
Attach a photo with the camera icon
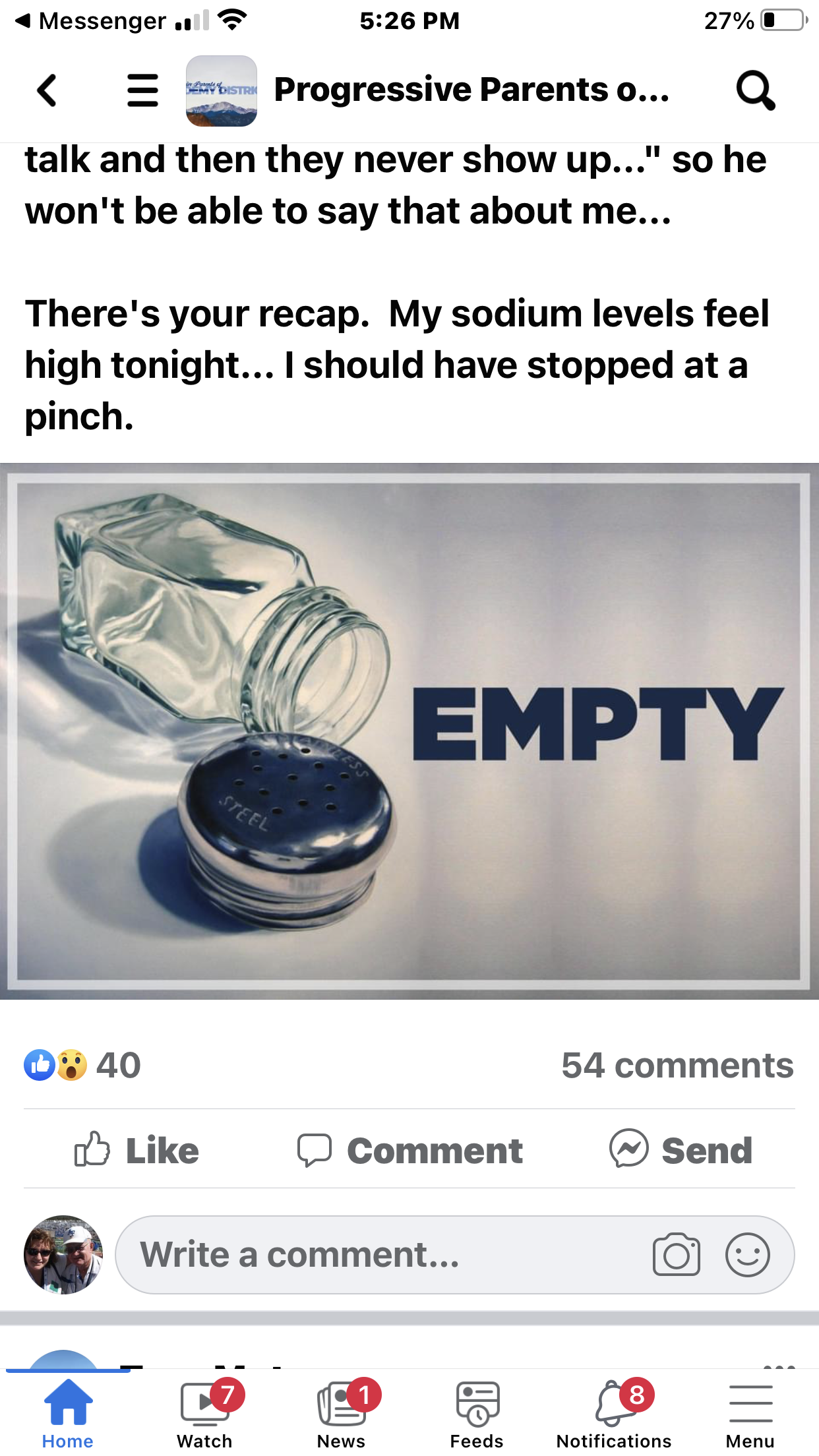[x=676, y=1254]
